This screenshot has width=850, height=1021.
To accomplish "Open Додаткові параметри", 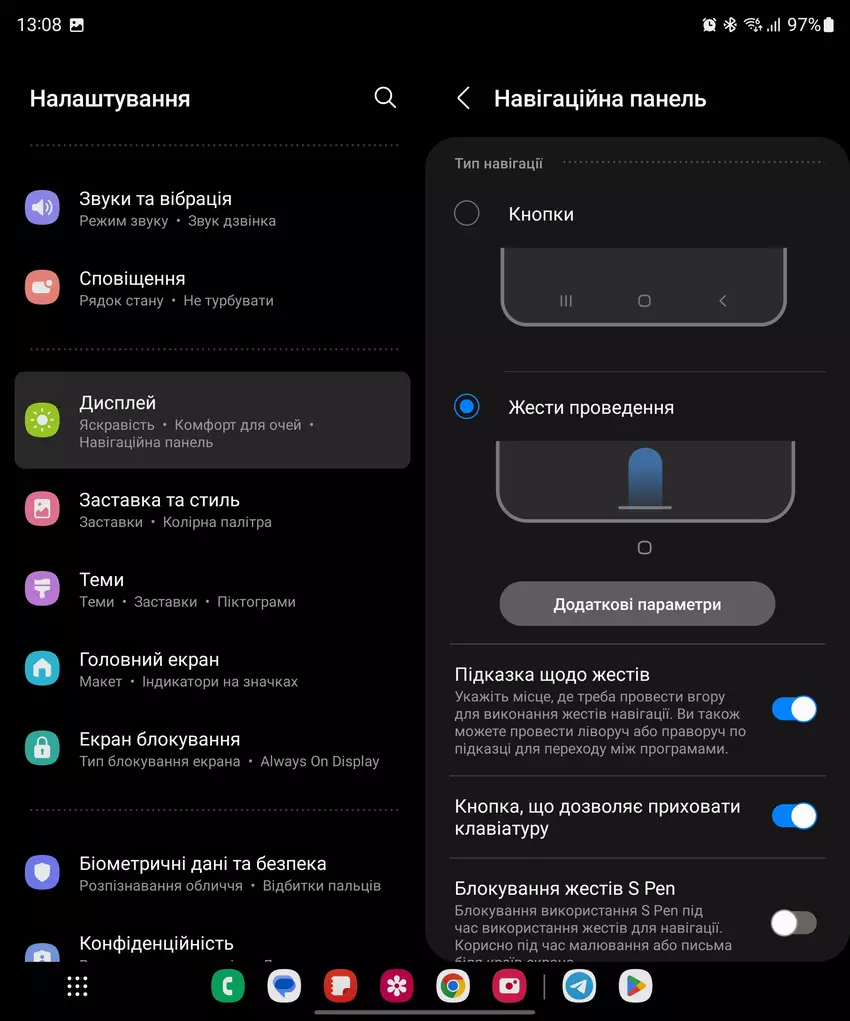I will (x=637, y=604).
